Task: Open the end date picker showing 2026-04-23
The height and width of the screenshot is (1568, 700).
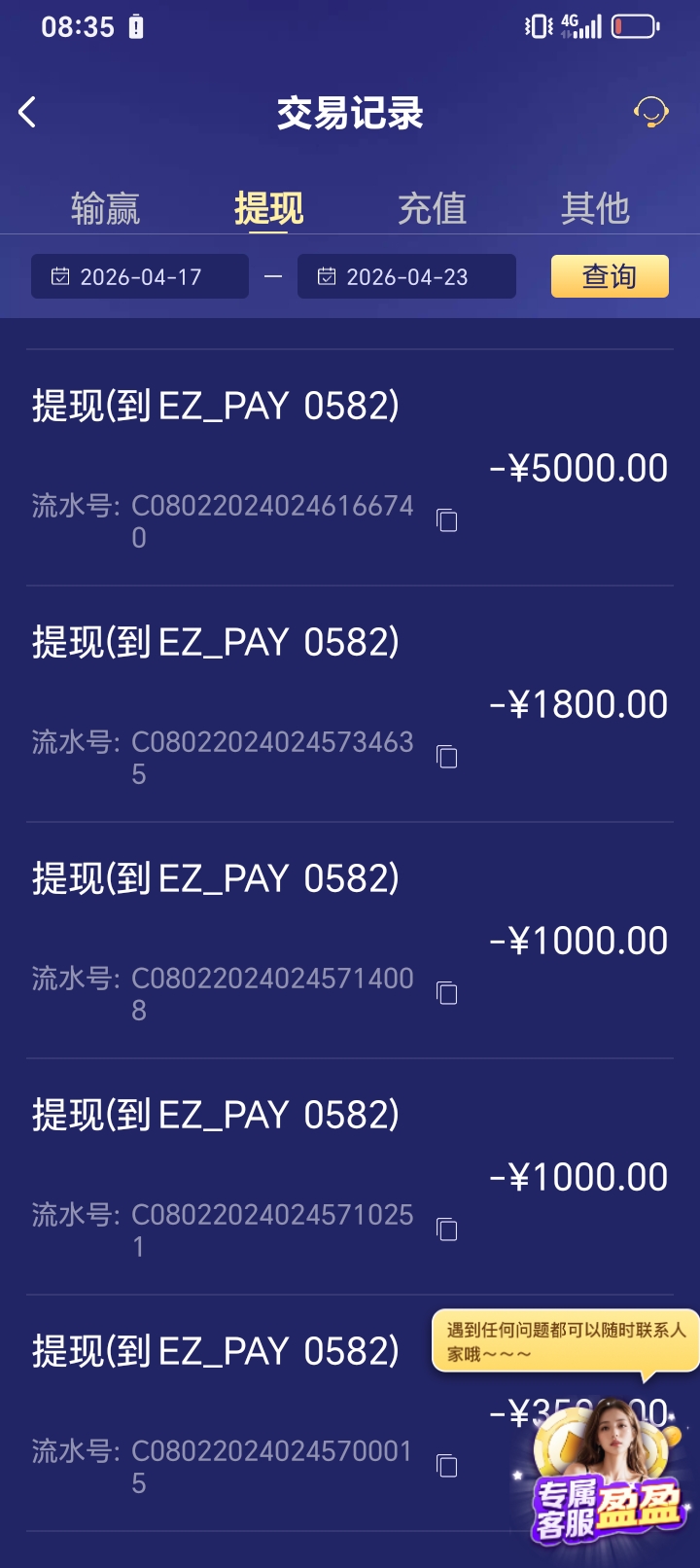Action: click(407, 276)
